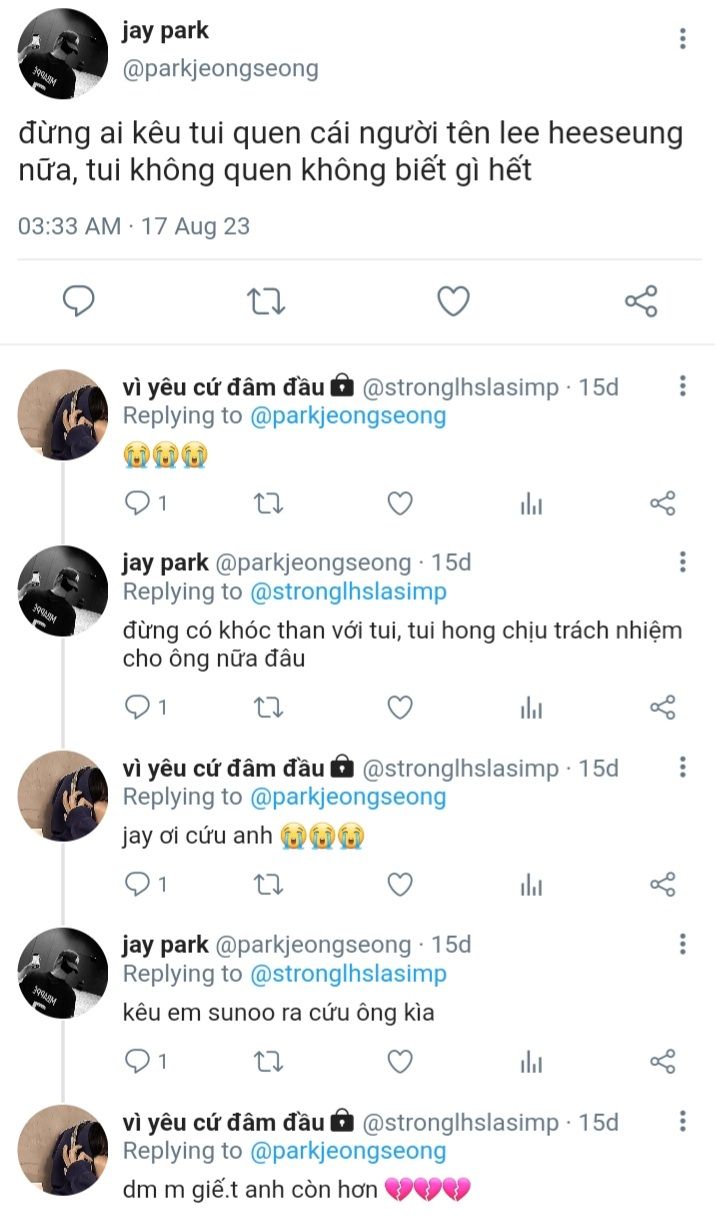Screen dimensions: 715x1219
Task: Open overflow menu on "dm m giế.t anh" reply
Action: [x=683, y=1121]
